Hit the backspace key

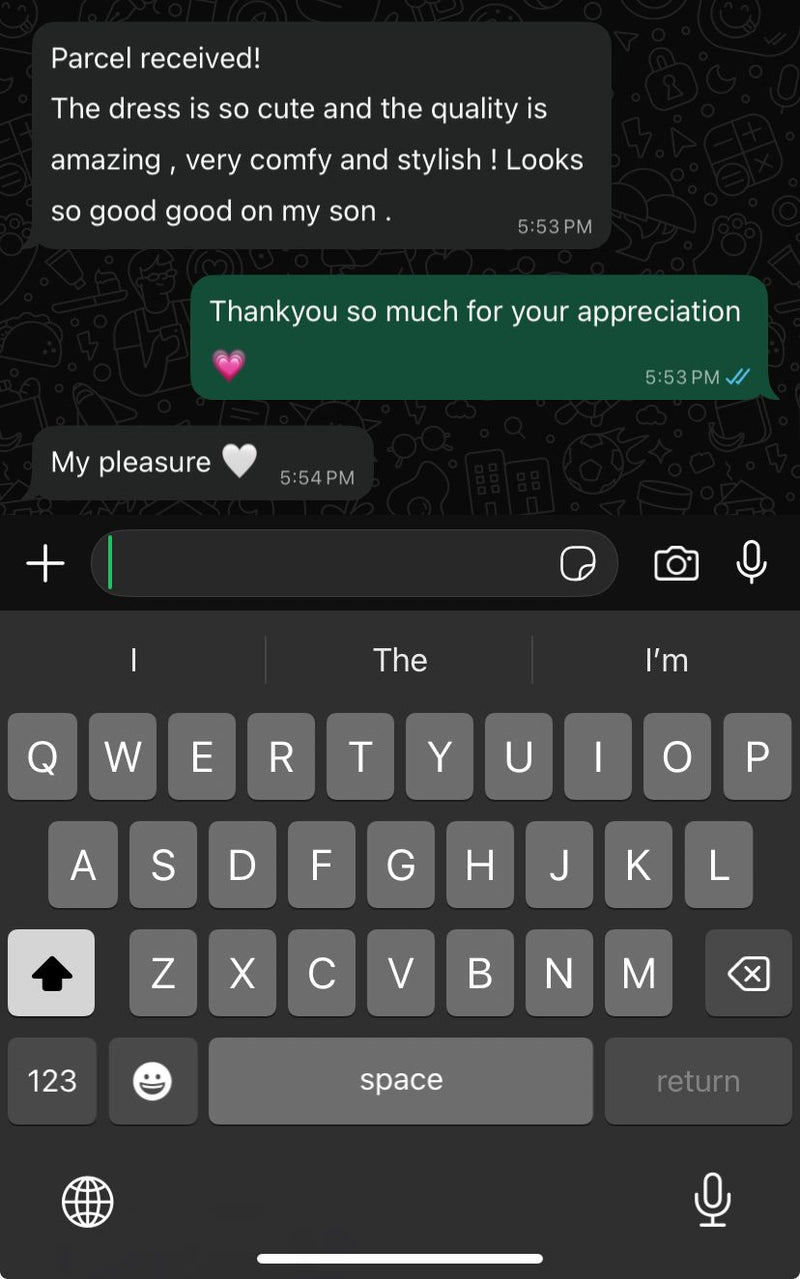point(748,973)
